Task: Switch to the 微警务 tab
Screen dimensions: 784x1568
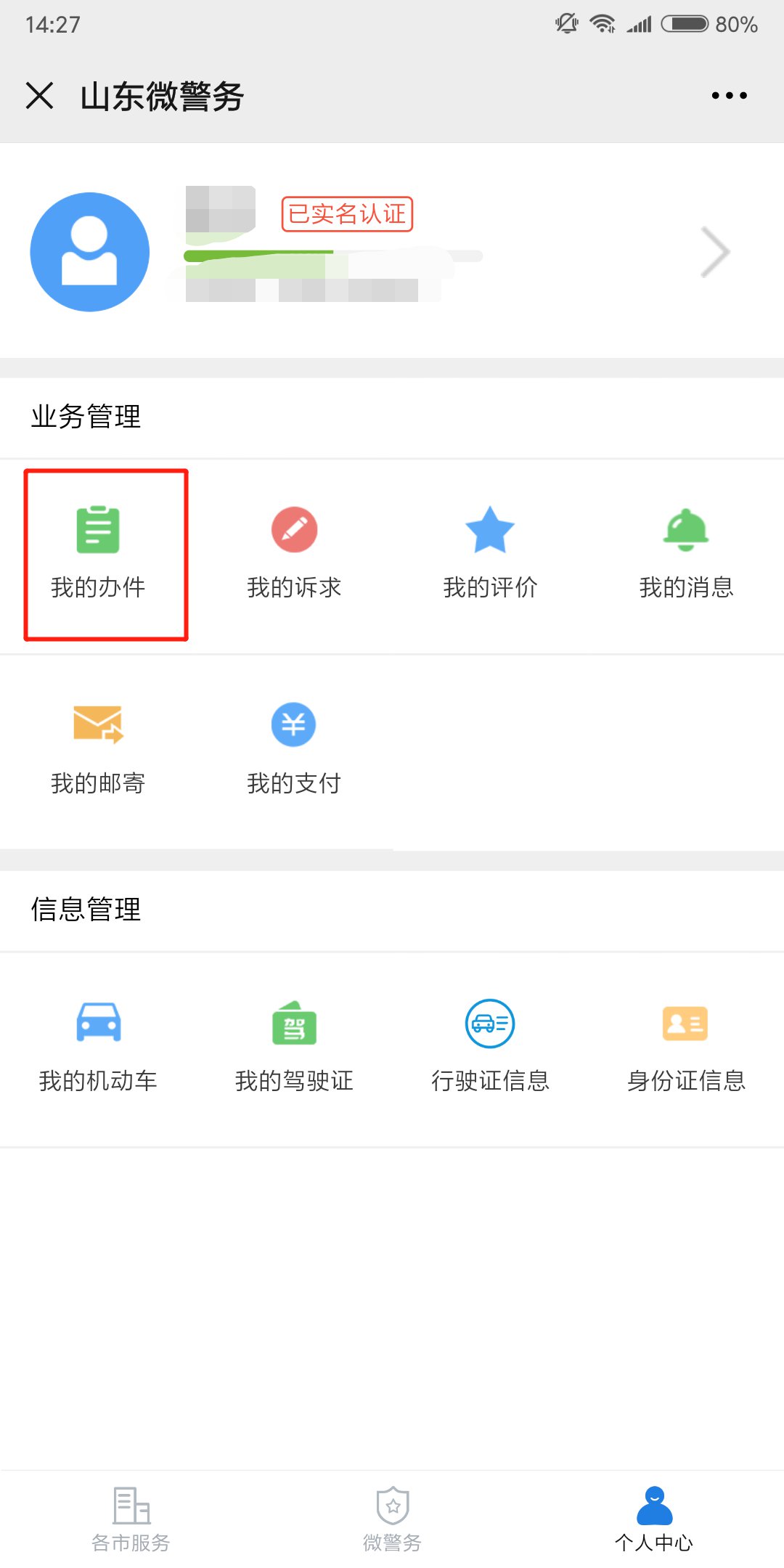Action: click(x=392, y=1519)
